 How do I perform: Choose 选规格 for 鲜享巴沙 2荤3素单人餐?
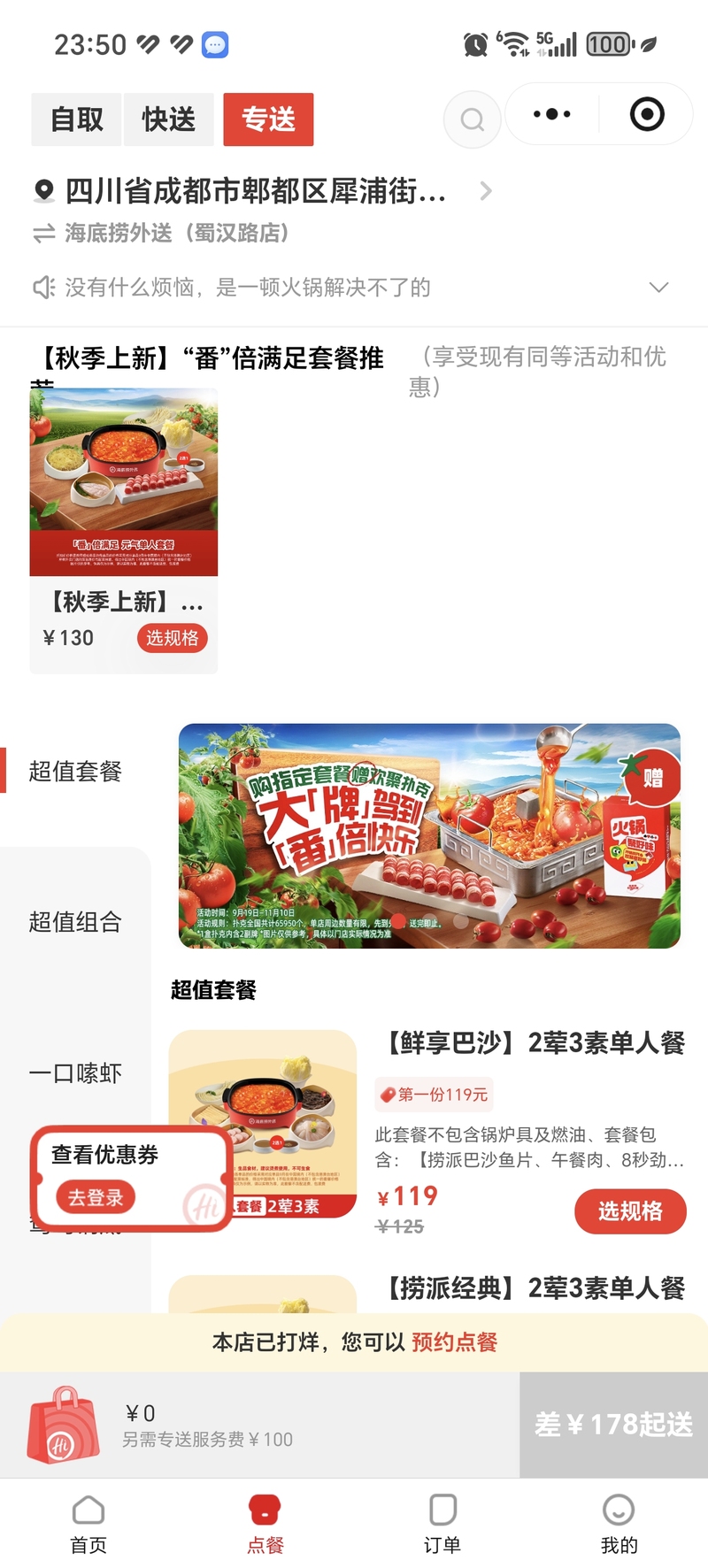(x=630, y=1211)
